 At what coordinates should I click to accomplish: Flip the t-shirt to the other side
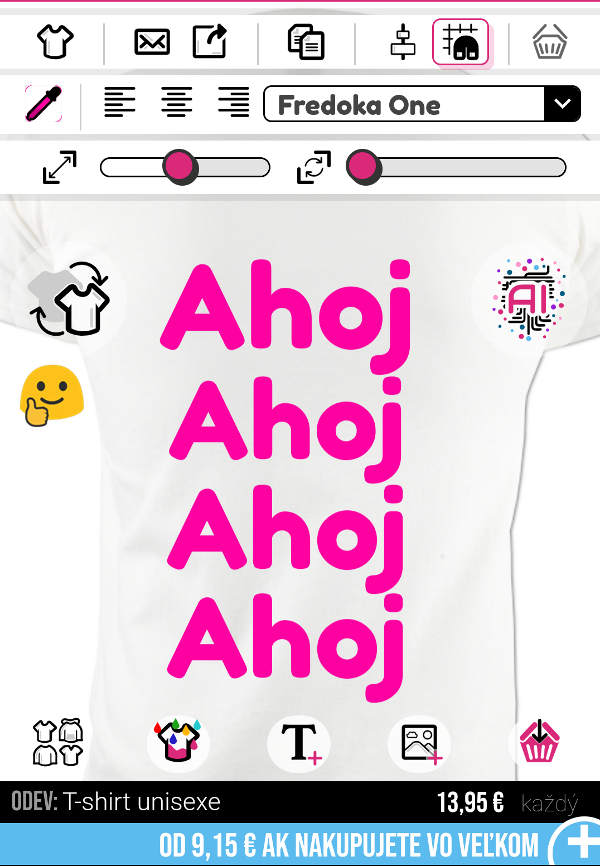pos(68,299)
